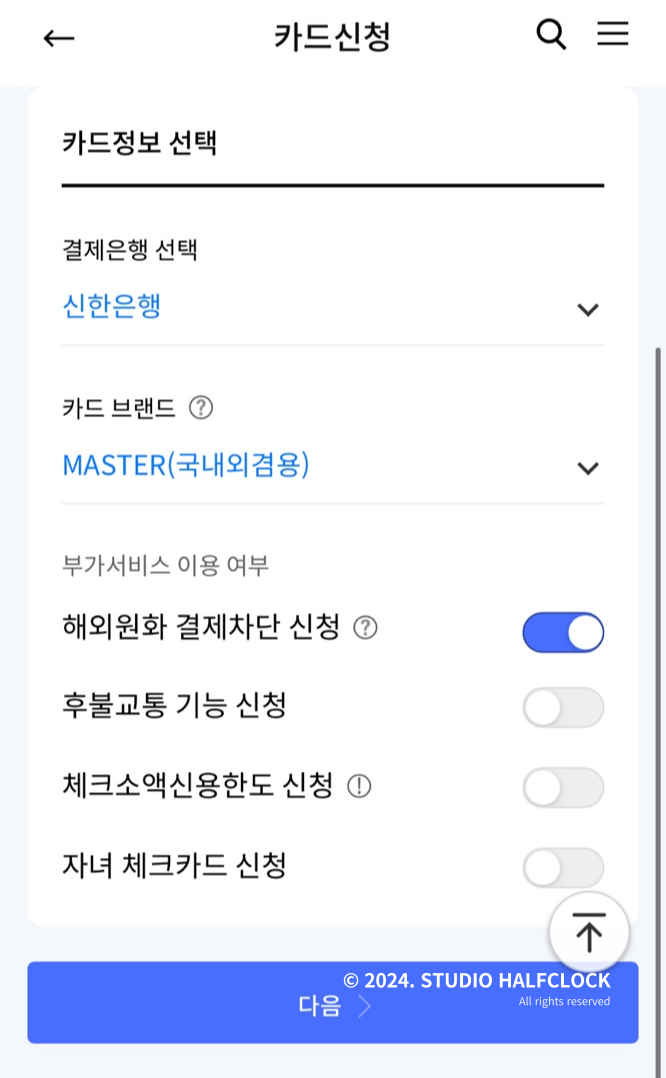Turn off 해외원화 결제차단 신청 switch
Viewport: 666px width, 1078px height.
click(x=563, y=632)
